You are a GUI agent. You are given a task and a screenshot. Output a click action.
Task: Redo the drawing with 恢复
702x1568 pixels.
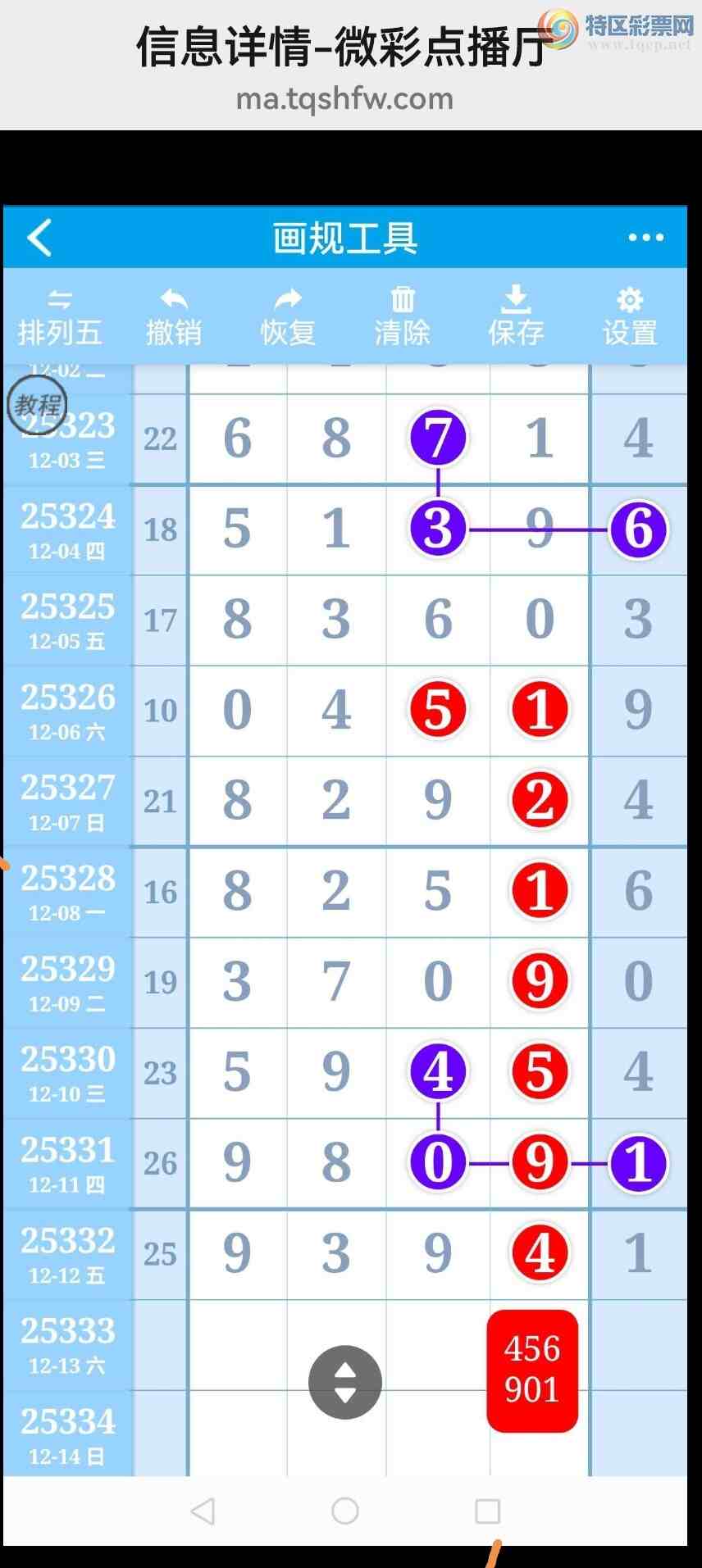288,318
